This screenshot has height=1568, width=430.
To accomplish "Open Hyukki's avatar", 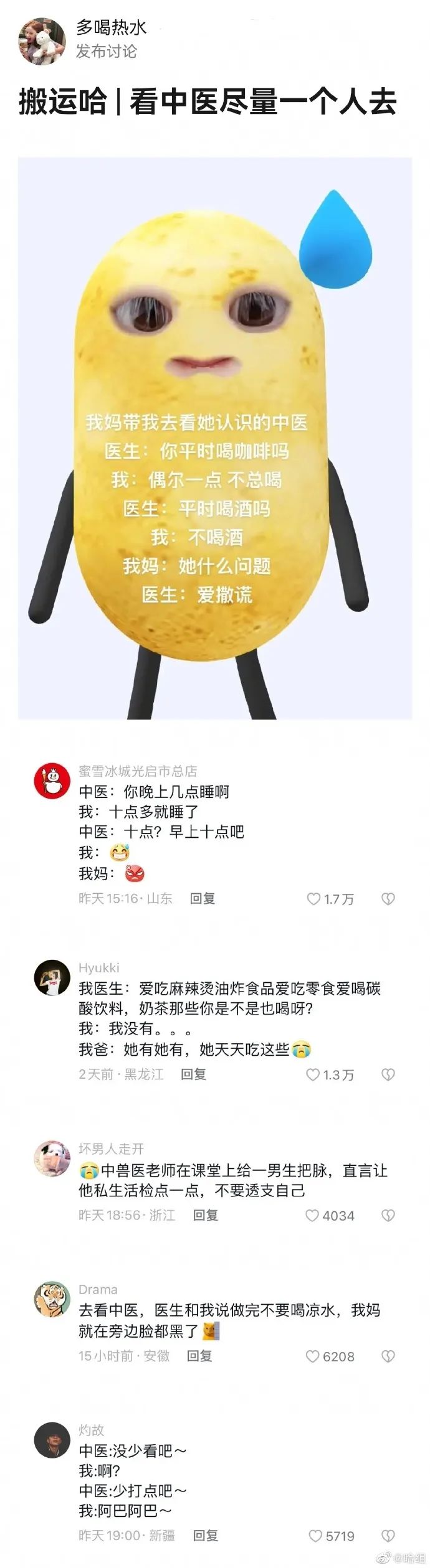I will (52, 977).
